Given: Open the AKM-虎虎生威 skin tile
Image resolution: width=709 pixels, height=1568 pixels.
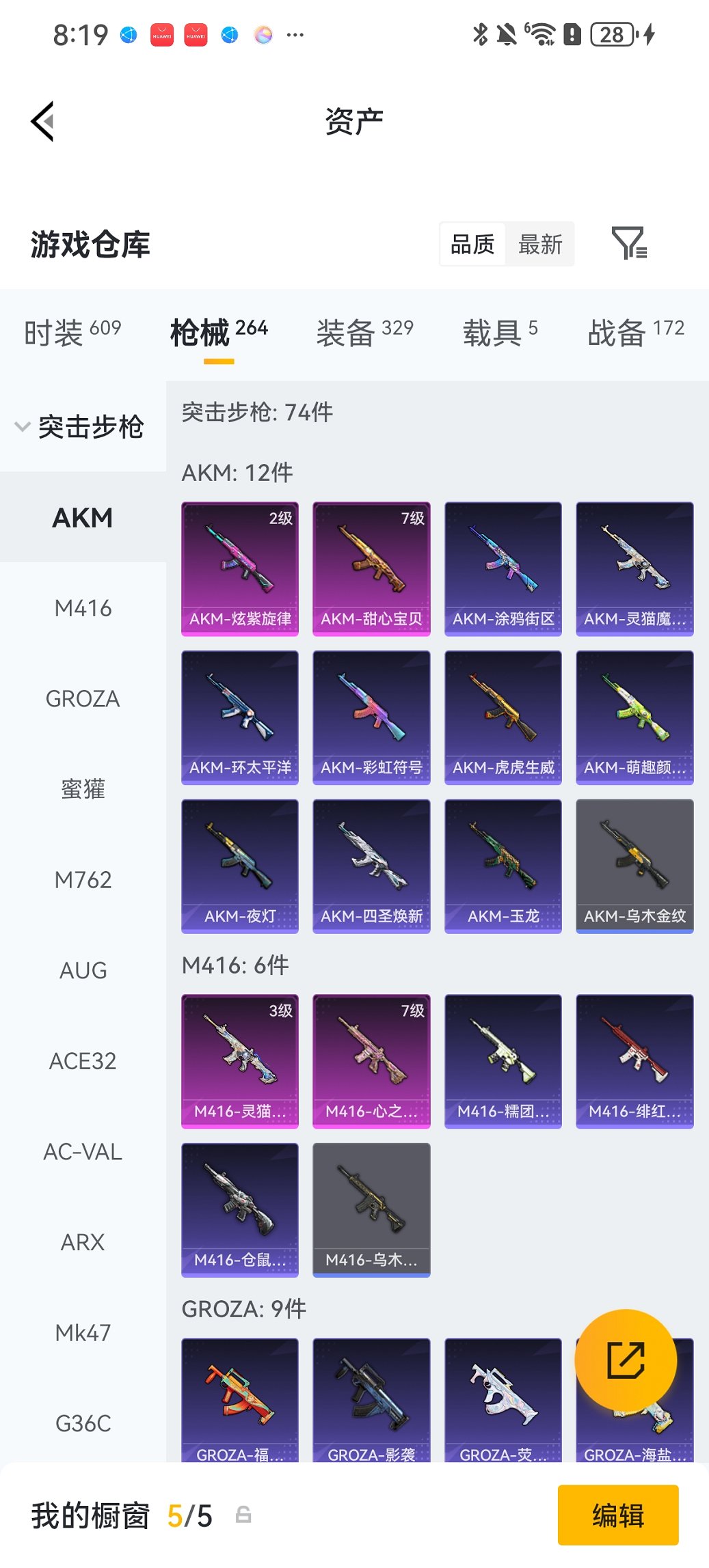Looking at the screenshot, I should (x=503, y=717).
